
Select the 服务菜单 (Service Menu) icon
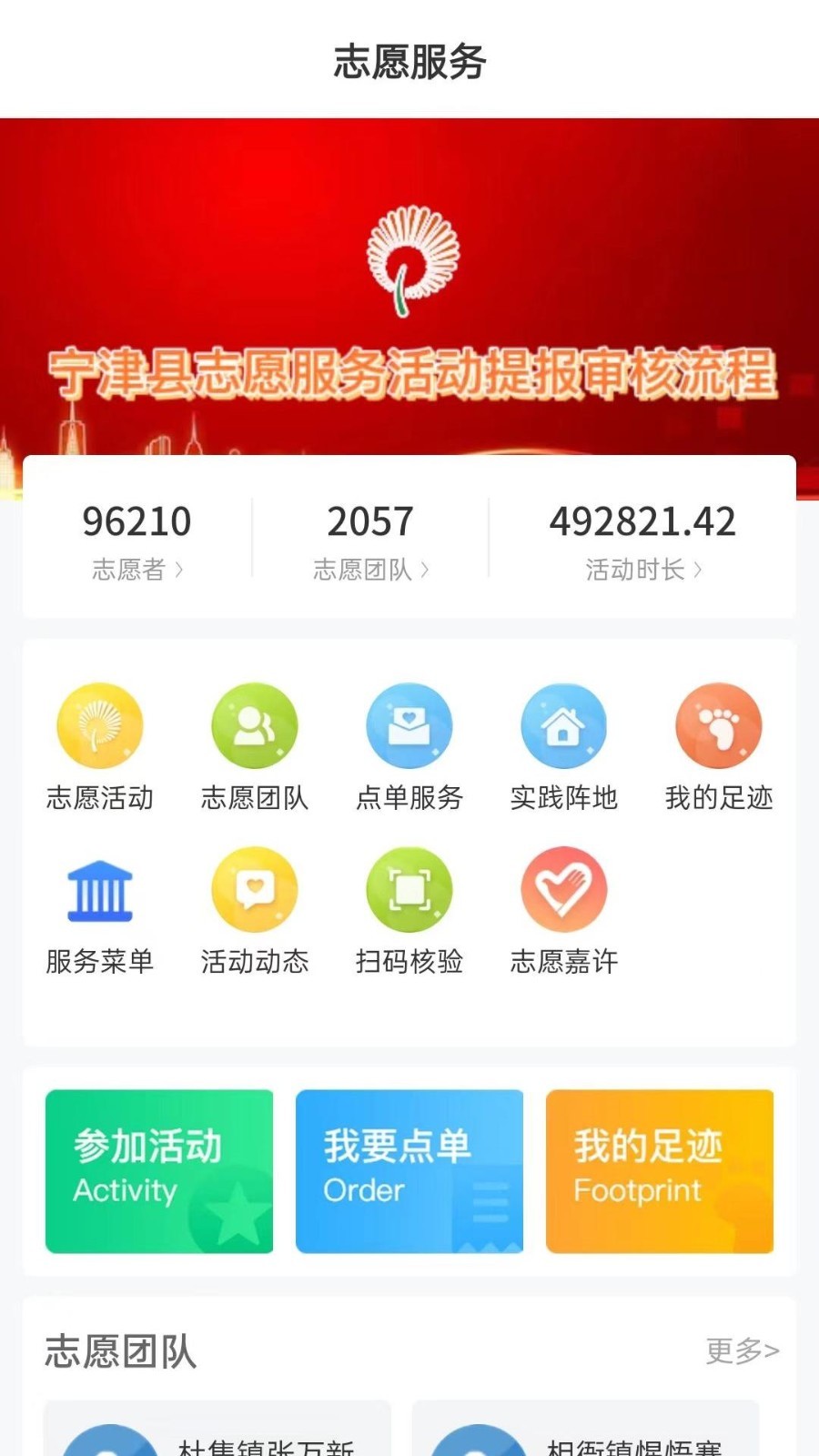tap(100, 910)
